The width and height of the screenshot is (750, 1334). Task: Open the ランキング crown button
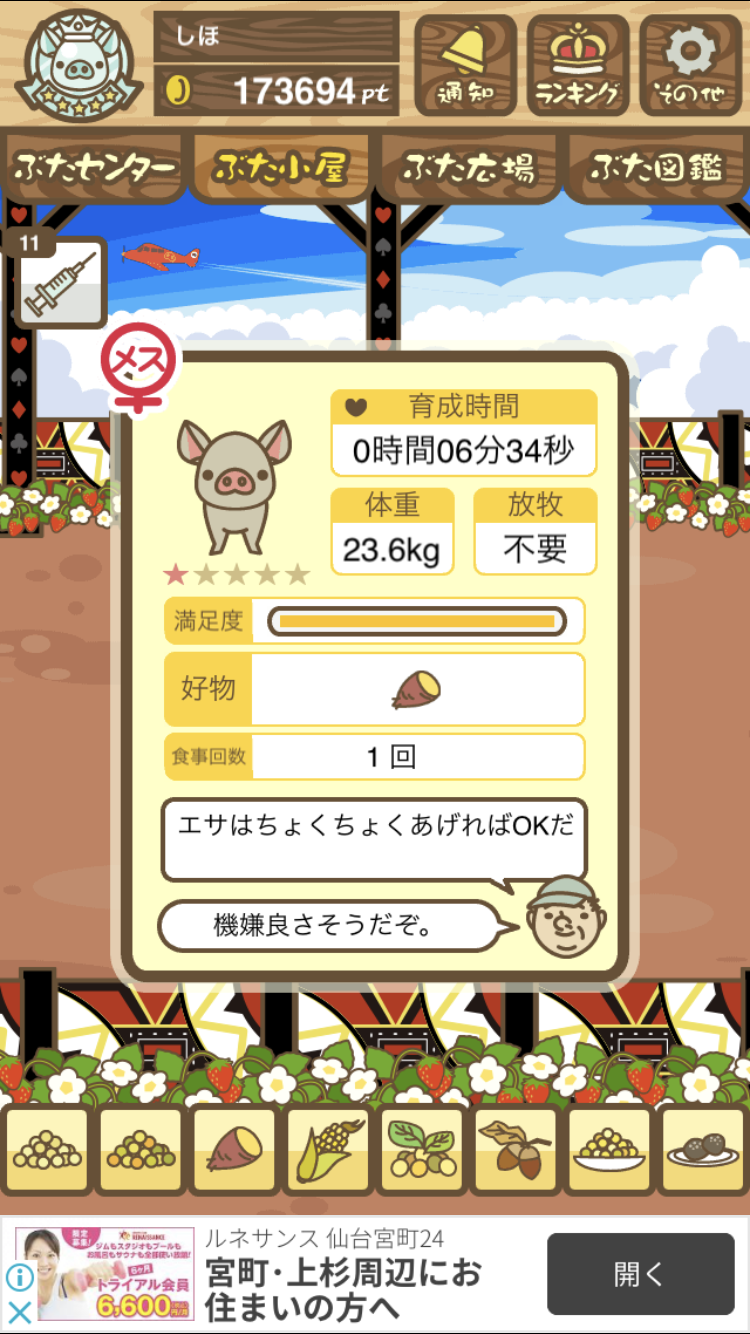point(578,65)
